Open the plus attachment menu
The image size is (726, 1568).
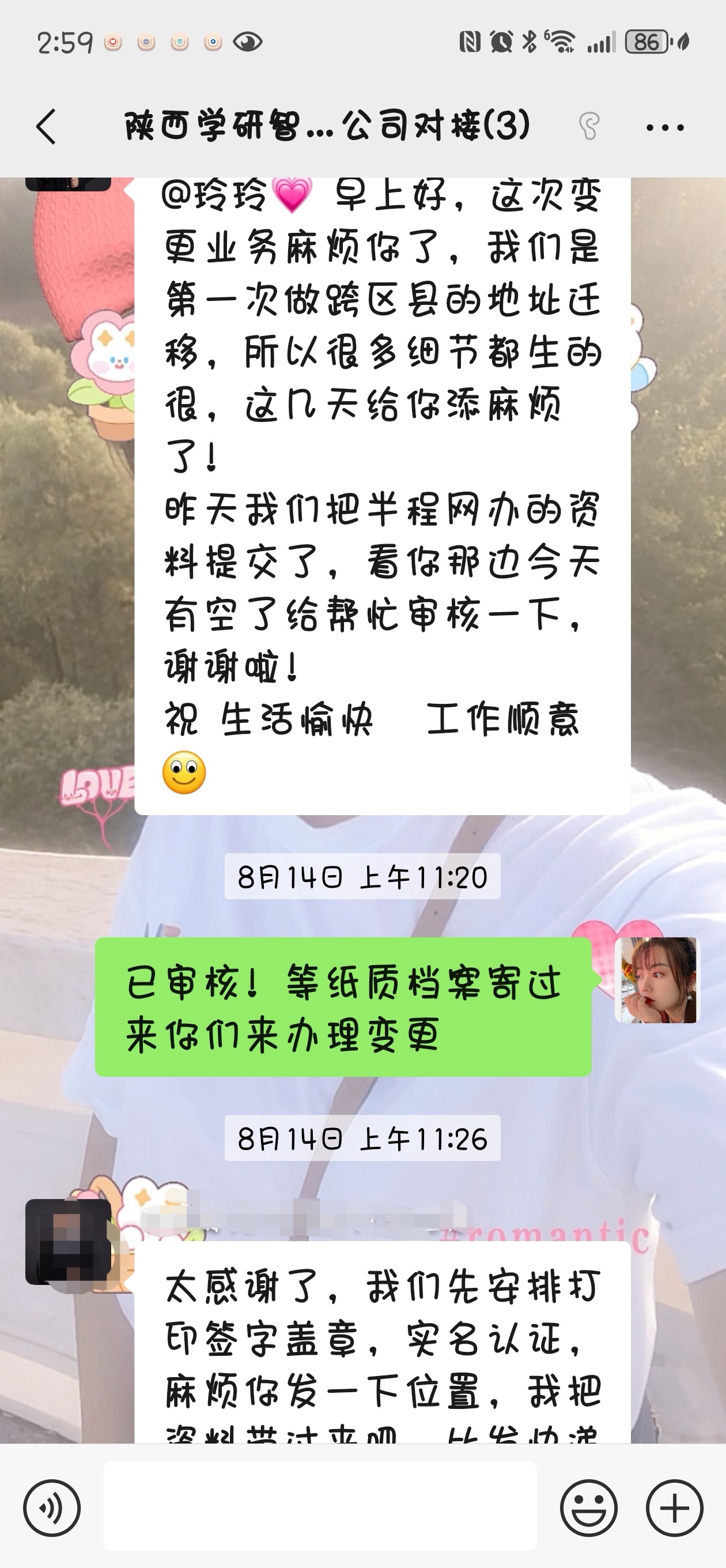pos(674,1507)
